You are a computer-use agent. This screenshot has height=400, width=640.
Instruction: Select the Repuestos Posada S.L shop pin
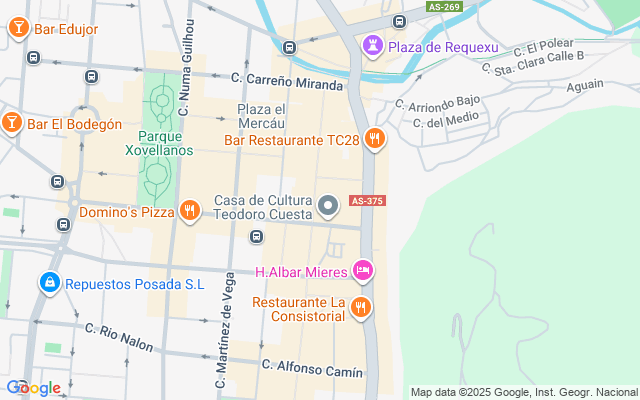pyautogui.click(x=50, y=283)
